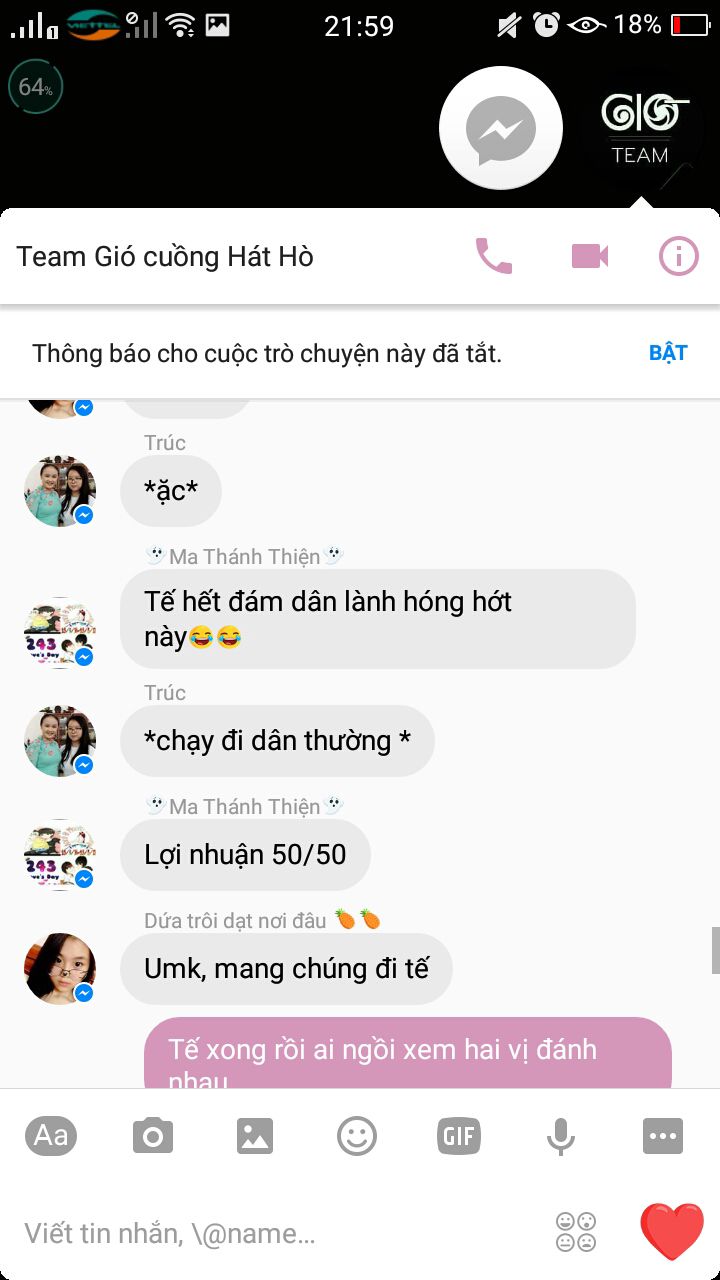Focus the message text field

point(280,1233)
